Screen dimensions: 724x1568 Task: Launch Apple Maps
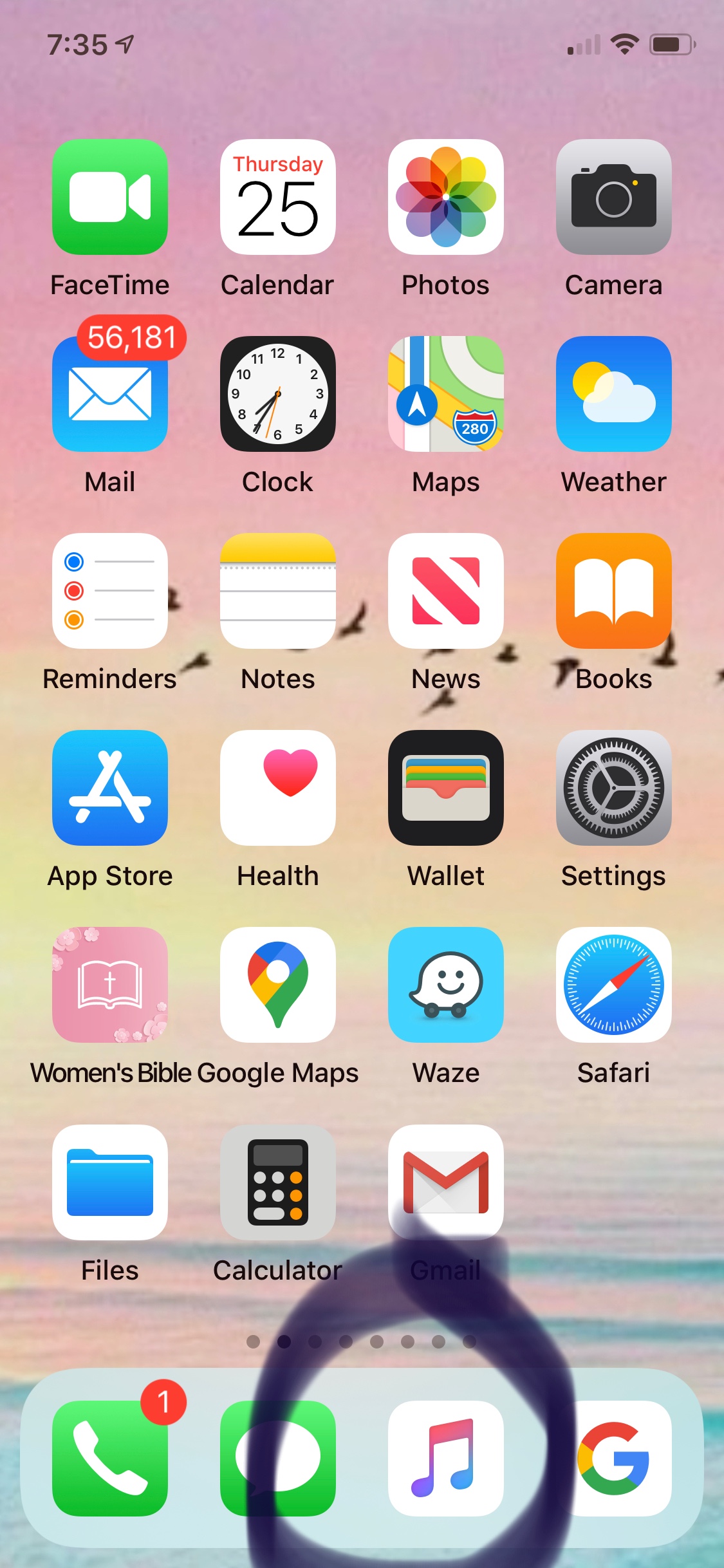[x=446, y=394]
